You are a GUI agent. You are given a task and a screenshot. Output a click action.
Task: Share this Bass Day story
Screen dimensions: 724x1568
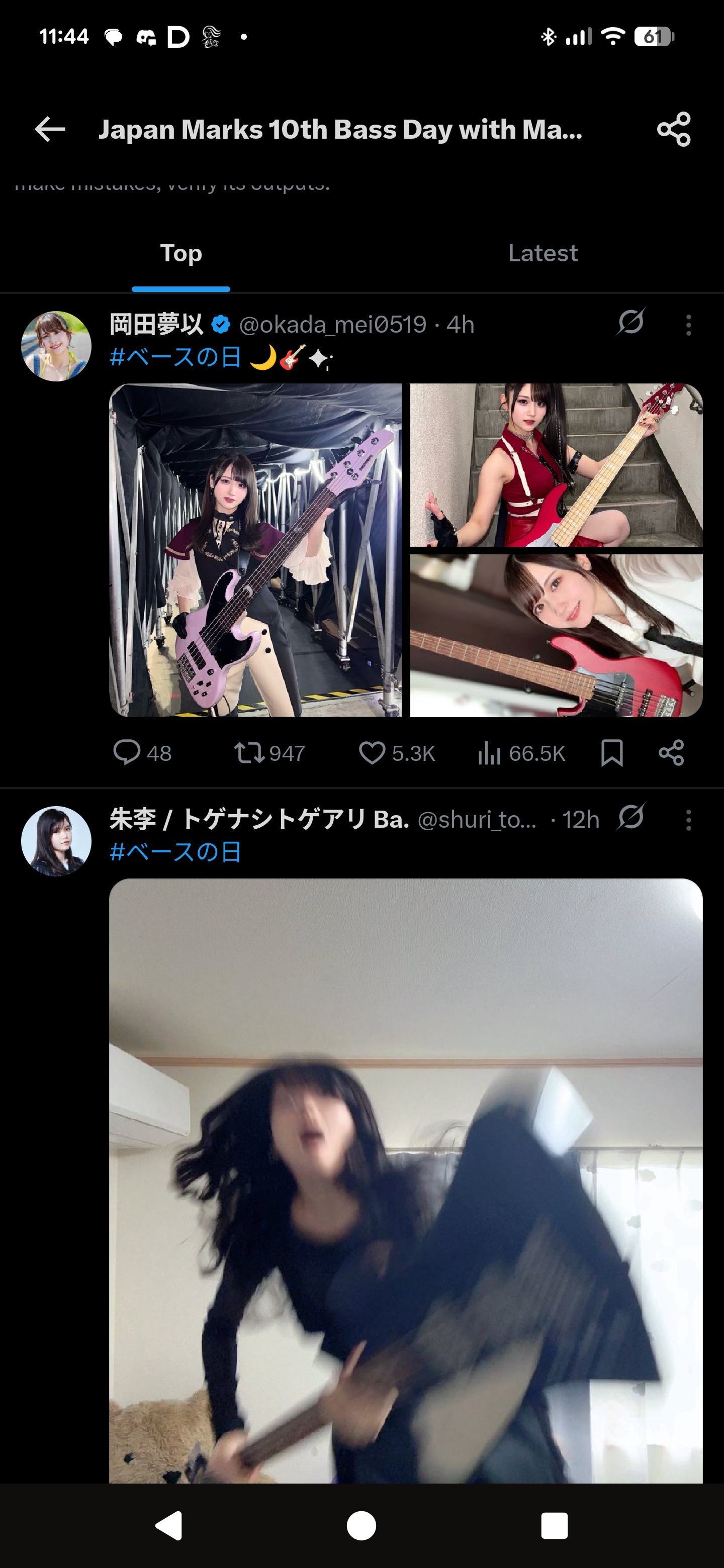point(673,129)
